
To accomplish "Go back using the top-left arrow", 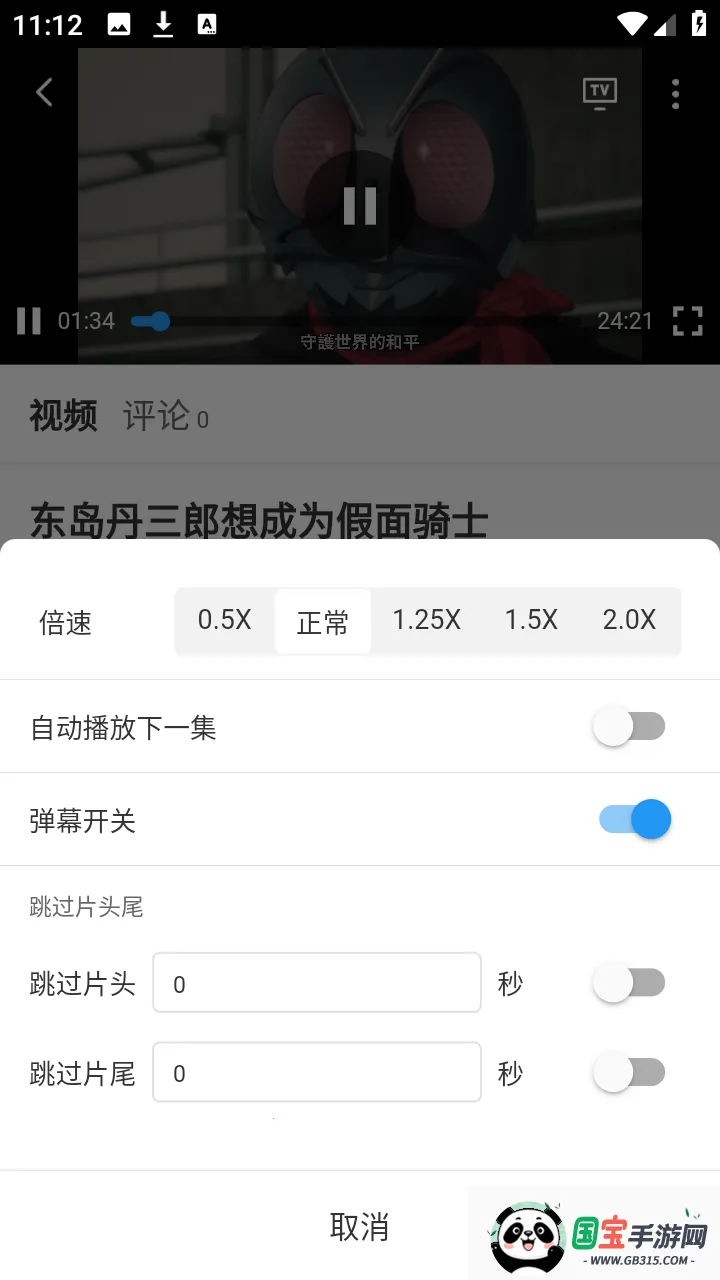I will point(44,93).
